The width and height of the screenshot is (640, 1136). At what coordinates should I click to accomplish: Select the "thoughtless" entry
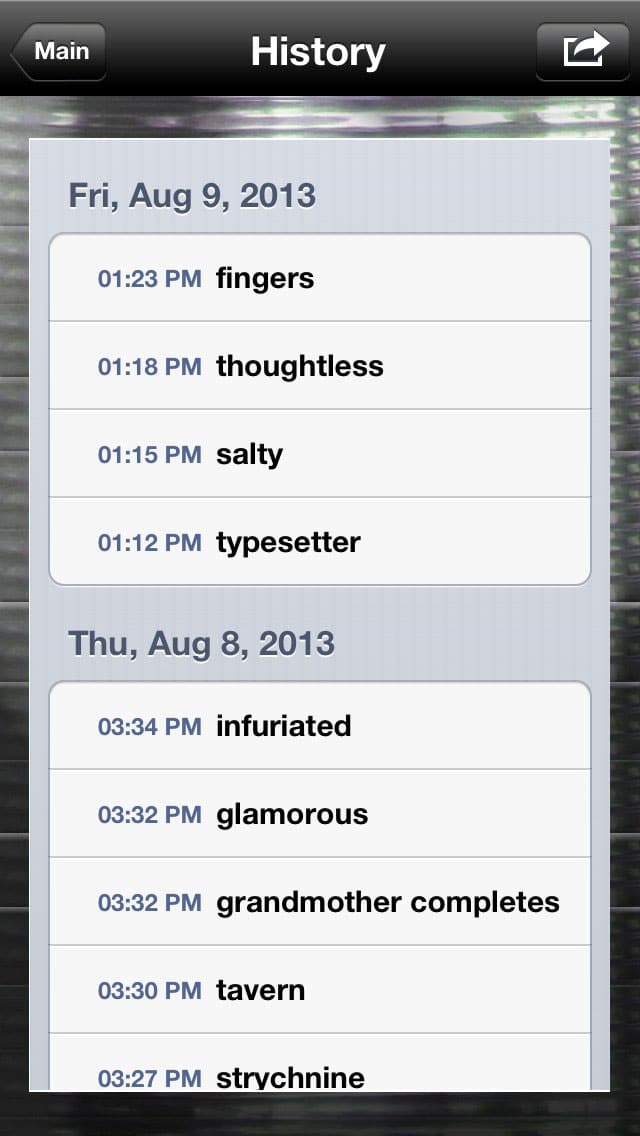click(x=320, y=366)
